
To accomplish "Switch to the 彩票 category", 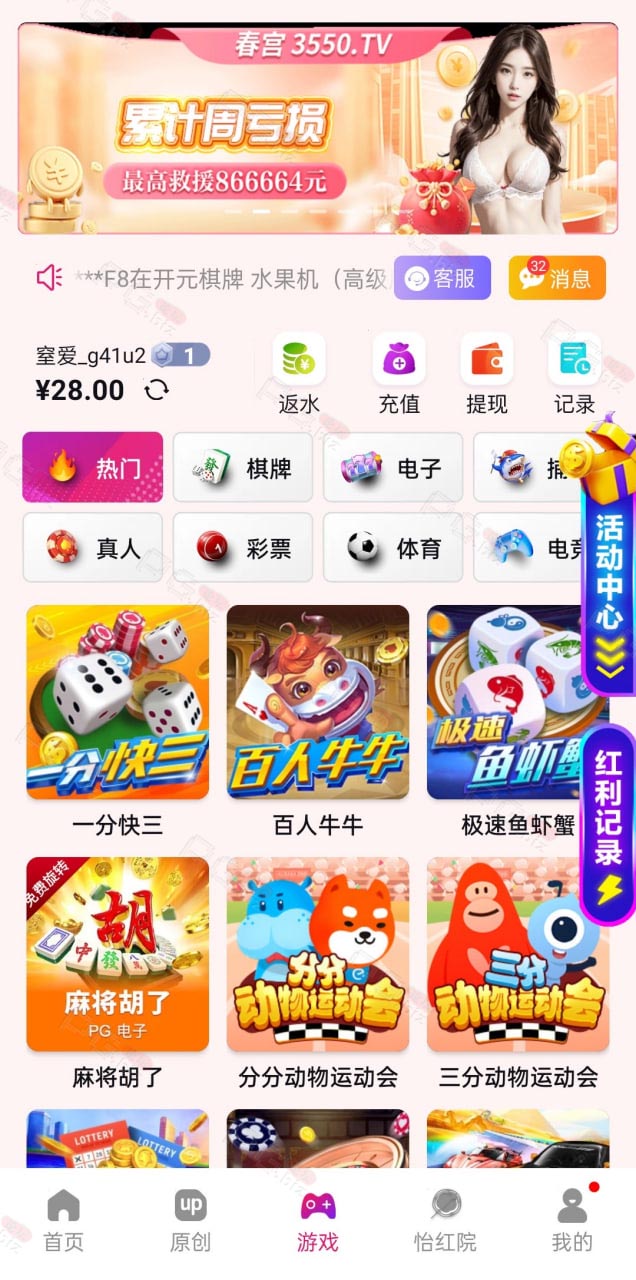I will 243,547.
